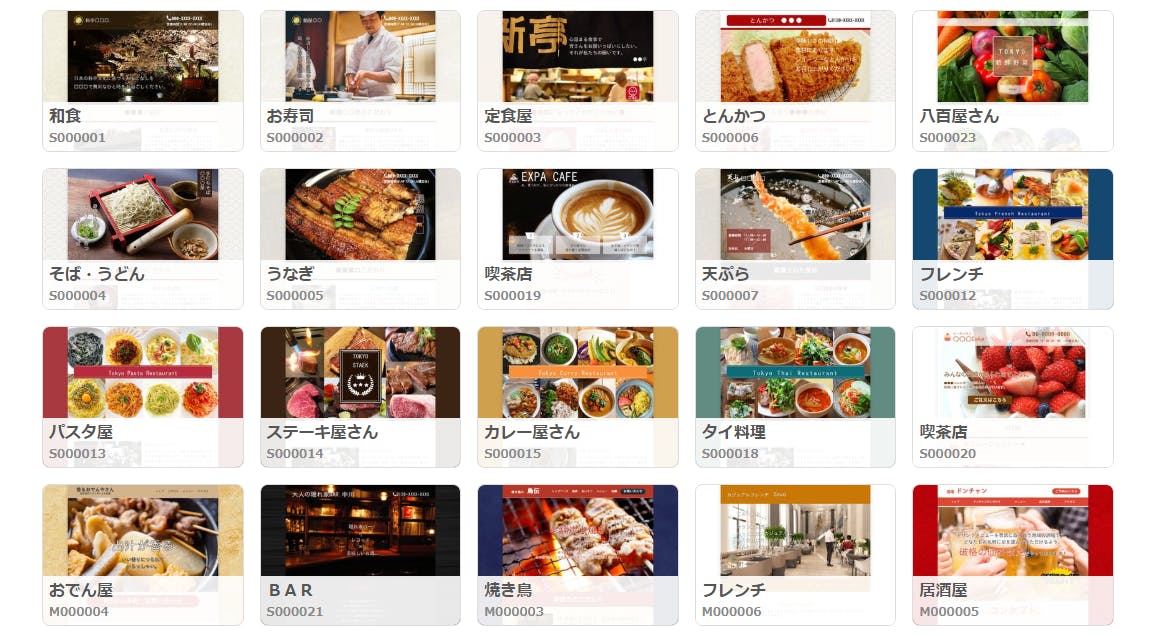
Task: Open the BAR template S000021
Action: pyautogui.click(x=360, y=554)
